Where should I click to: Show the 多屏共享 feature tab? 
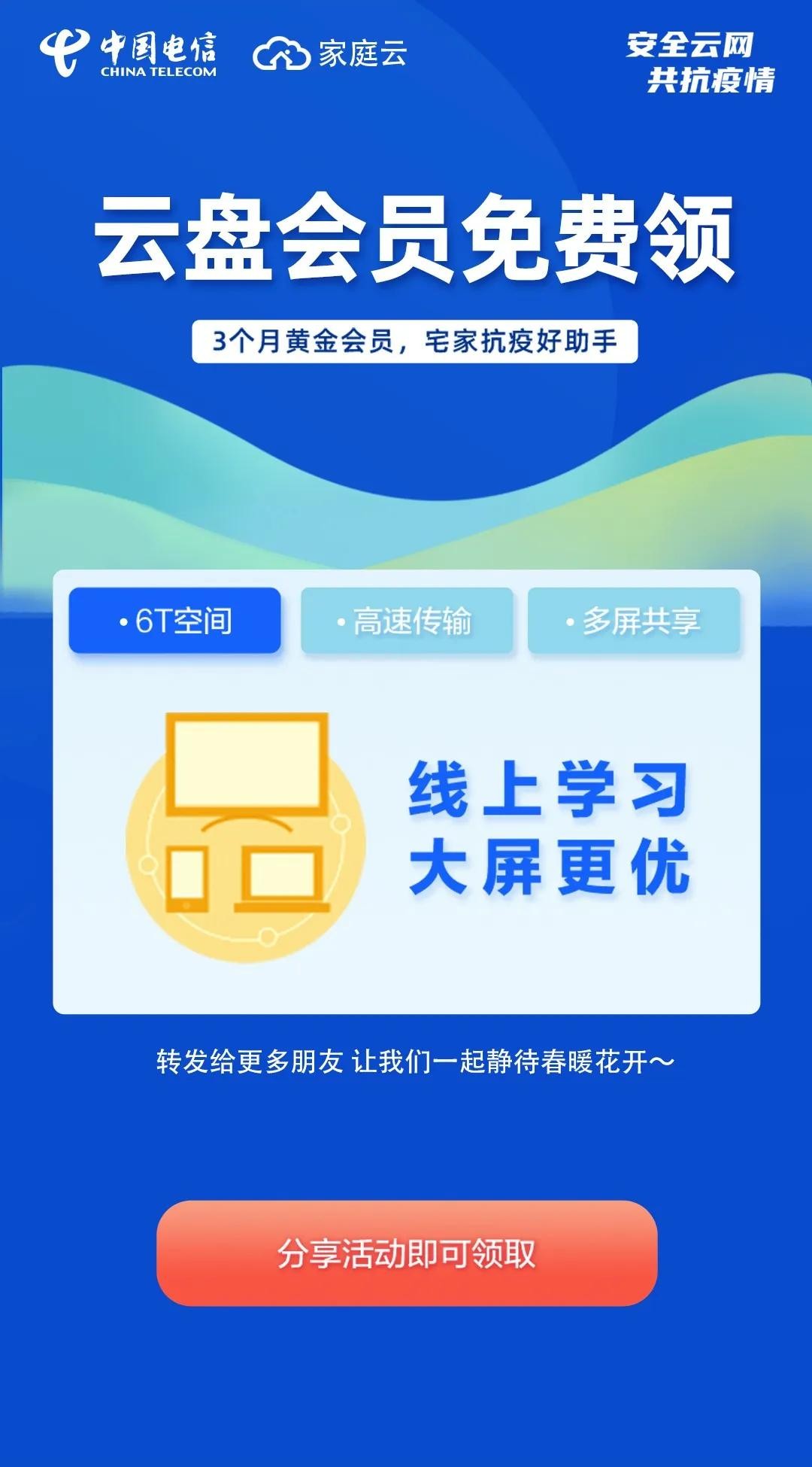coord(634,621)
